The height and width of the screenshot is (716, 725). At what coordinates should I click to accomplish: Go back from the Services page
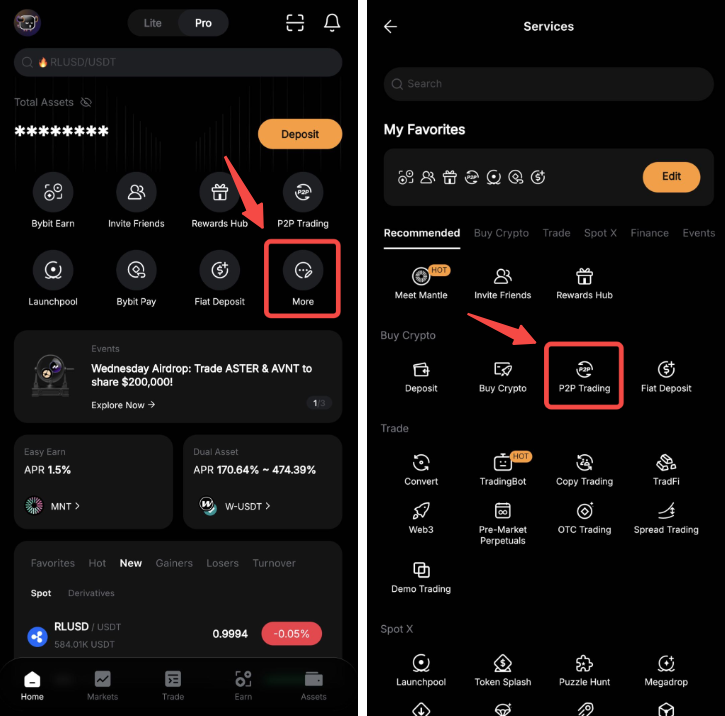[x=390, y=26]
